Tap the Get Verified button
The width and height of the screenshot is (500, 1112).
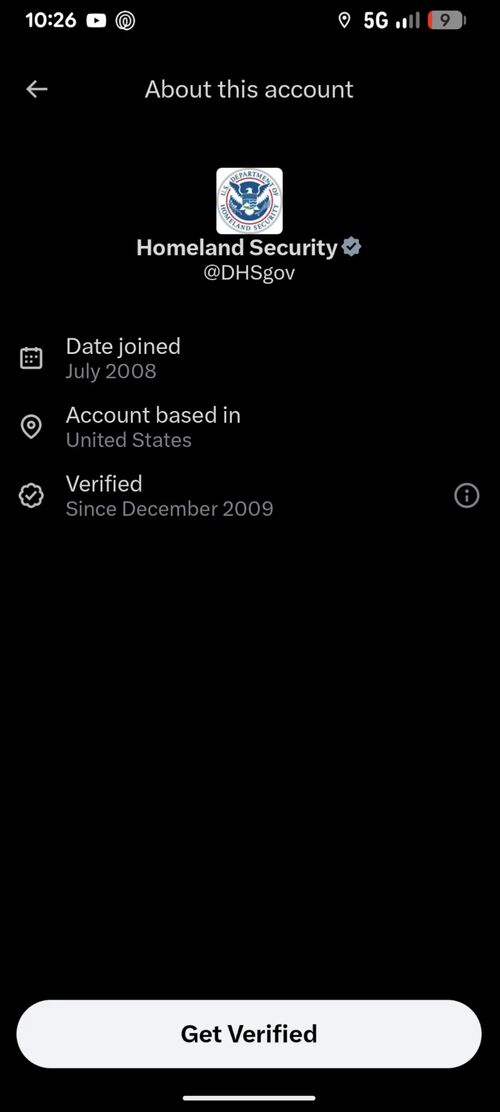pos(249,1033)
